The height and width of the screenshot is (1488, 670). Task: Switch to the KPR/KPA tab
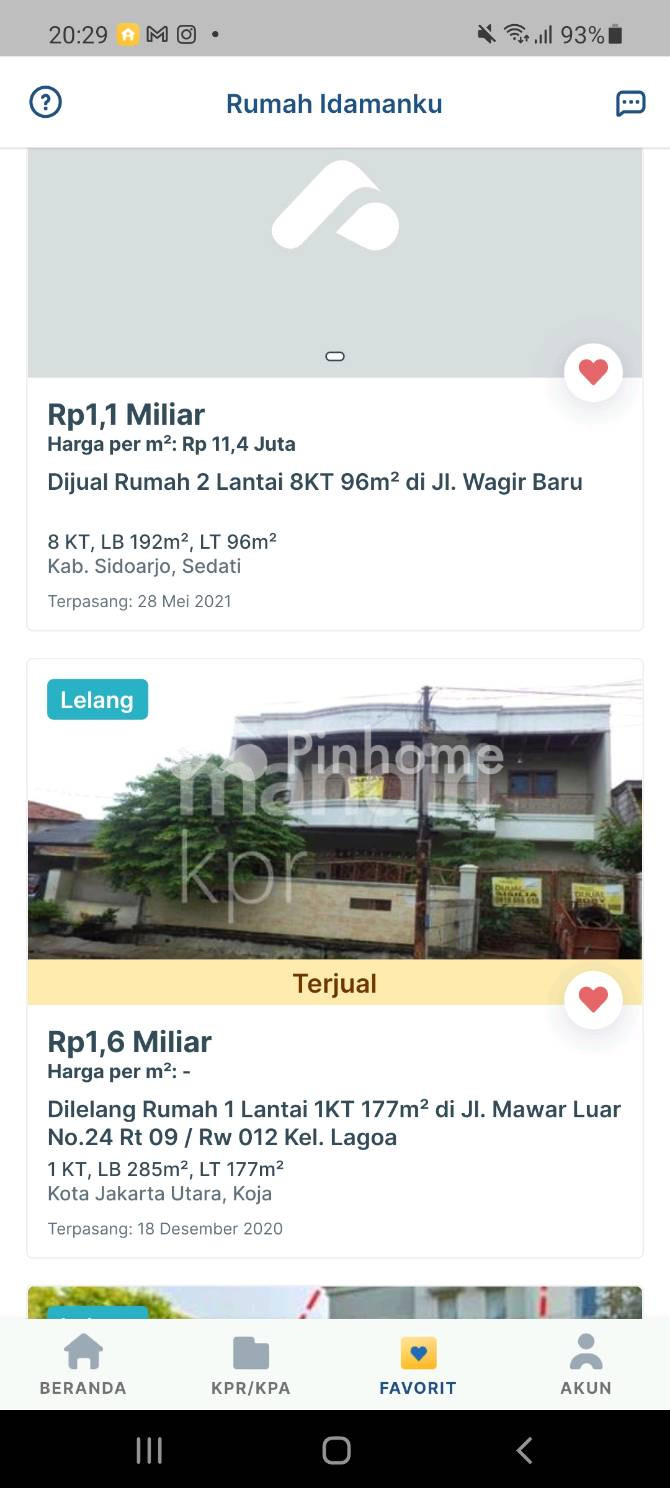click(x=251, y=1365)
